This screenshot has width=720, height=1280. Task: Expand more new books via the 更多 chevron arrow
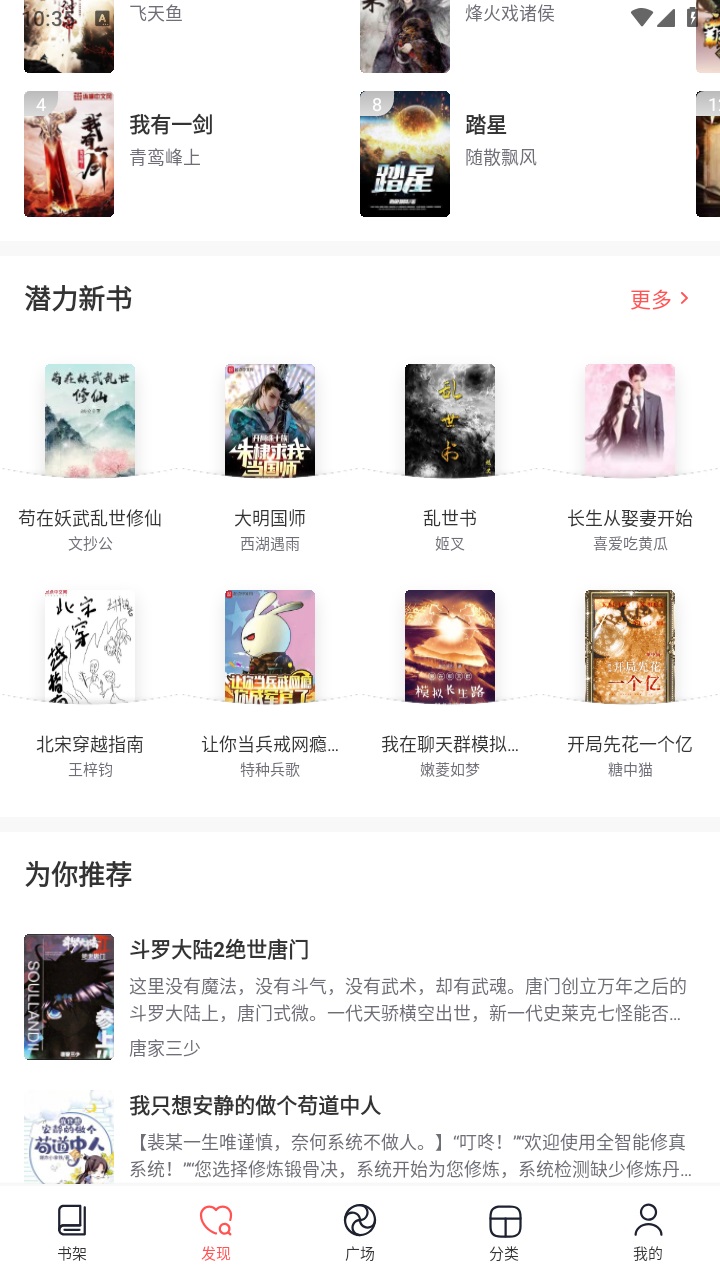pyautogui.click(x=685, y=298)
